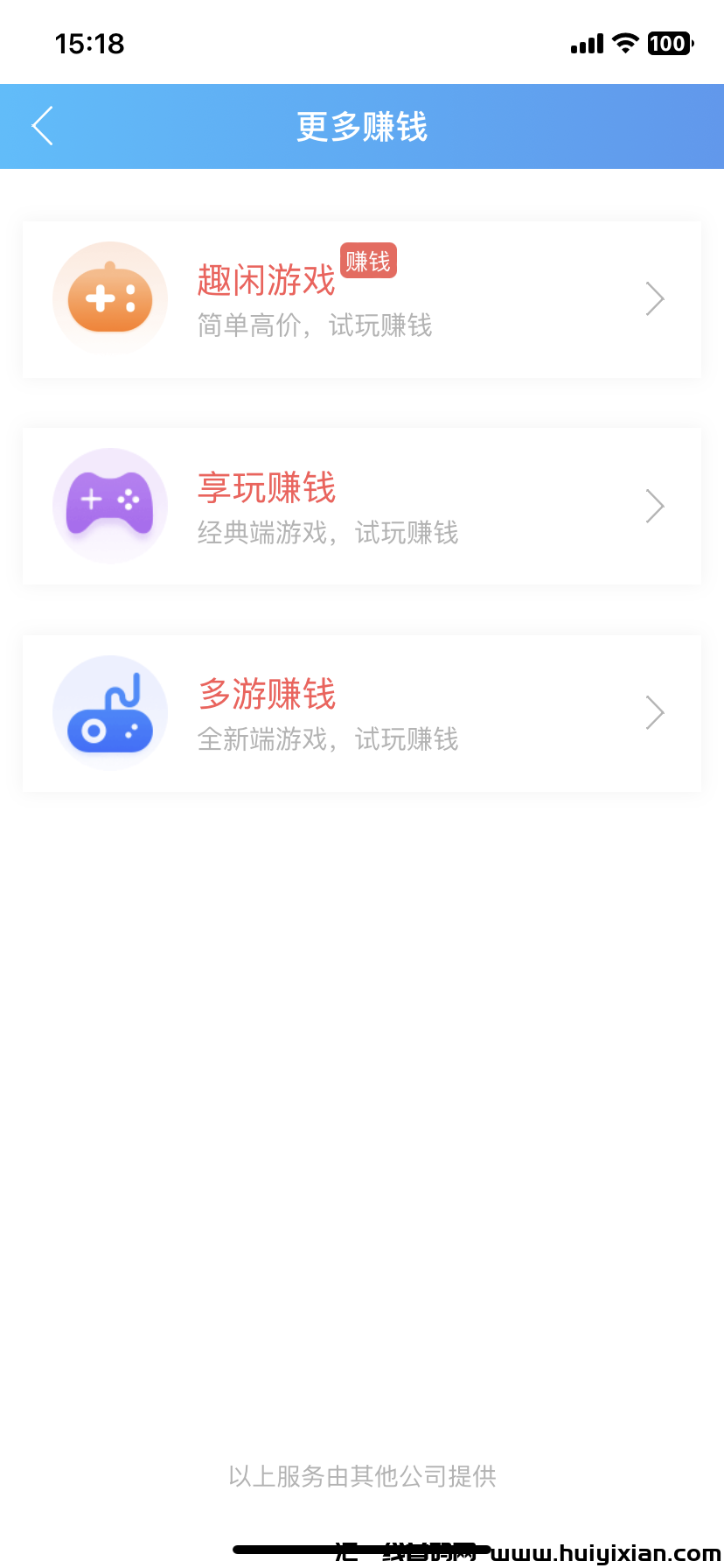Tap the 趣闲游戏 orange game controller icon
This screenshot has height=1568, width=724.
pos(110,298)
